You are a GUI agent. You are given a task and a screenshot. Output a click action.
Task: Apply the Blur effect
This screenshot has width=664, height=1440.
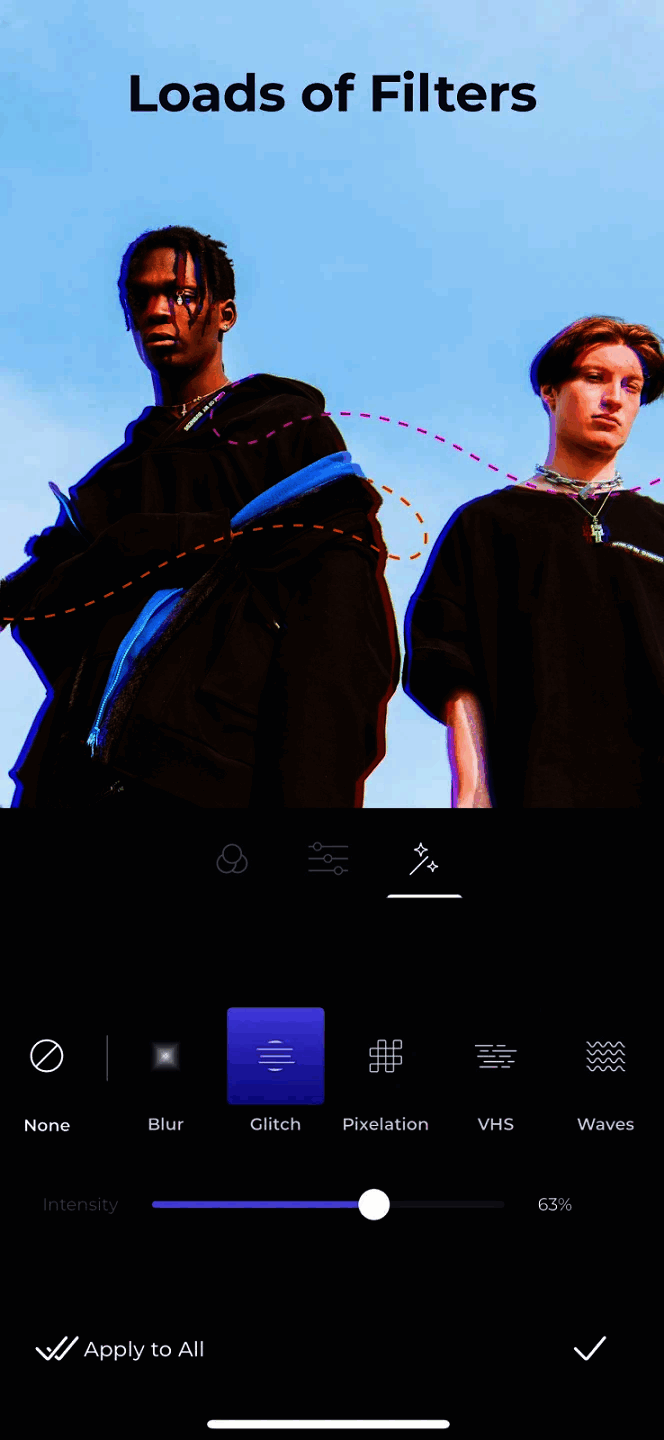(x=166, y=1056)
